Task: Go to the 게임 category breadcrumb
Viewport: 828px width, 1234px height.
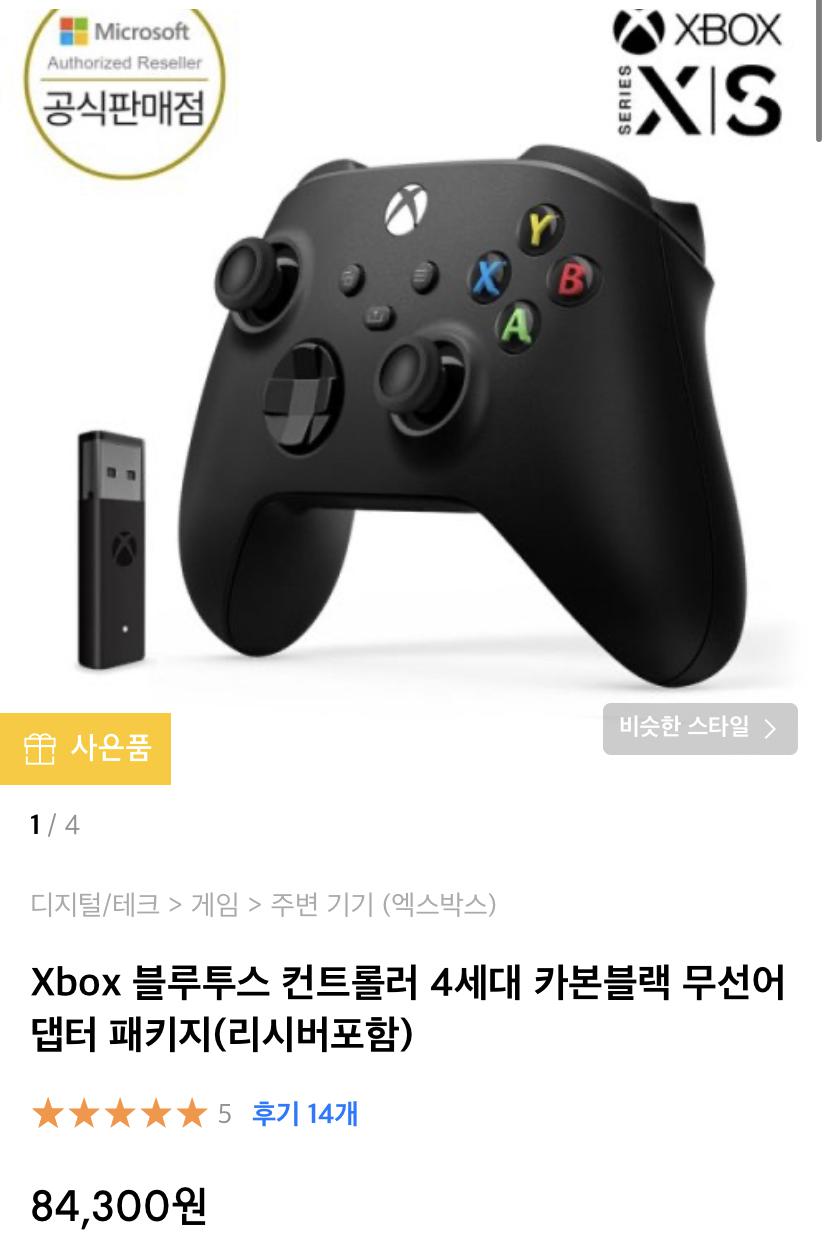Action: tap(214, 905)
